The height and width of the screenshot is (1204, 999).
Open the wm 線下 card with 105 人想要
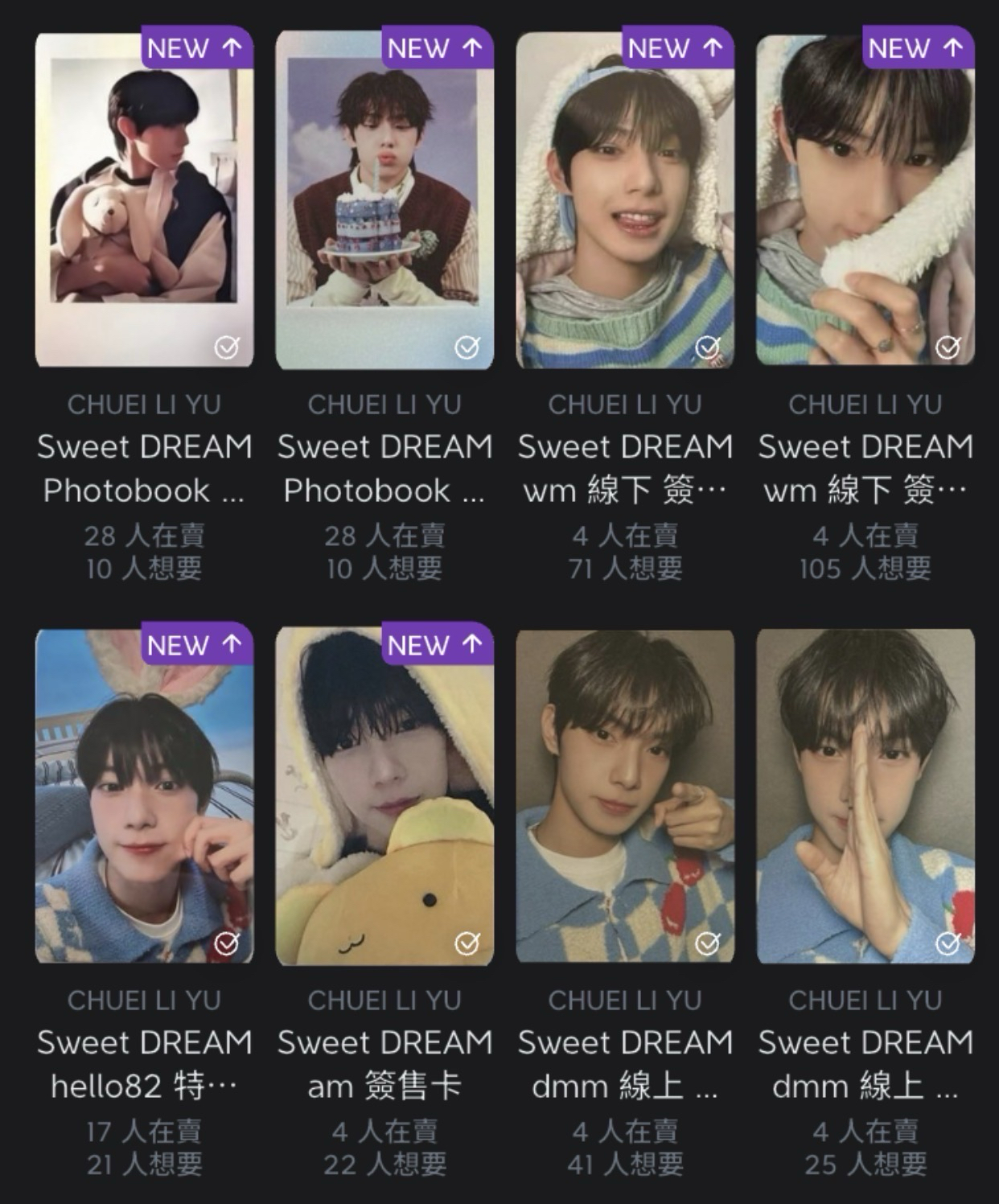[x=865, y=201]
